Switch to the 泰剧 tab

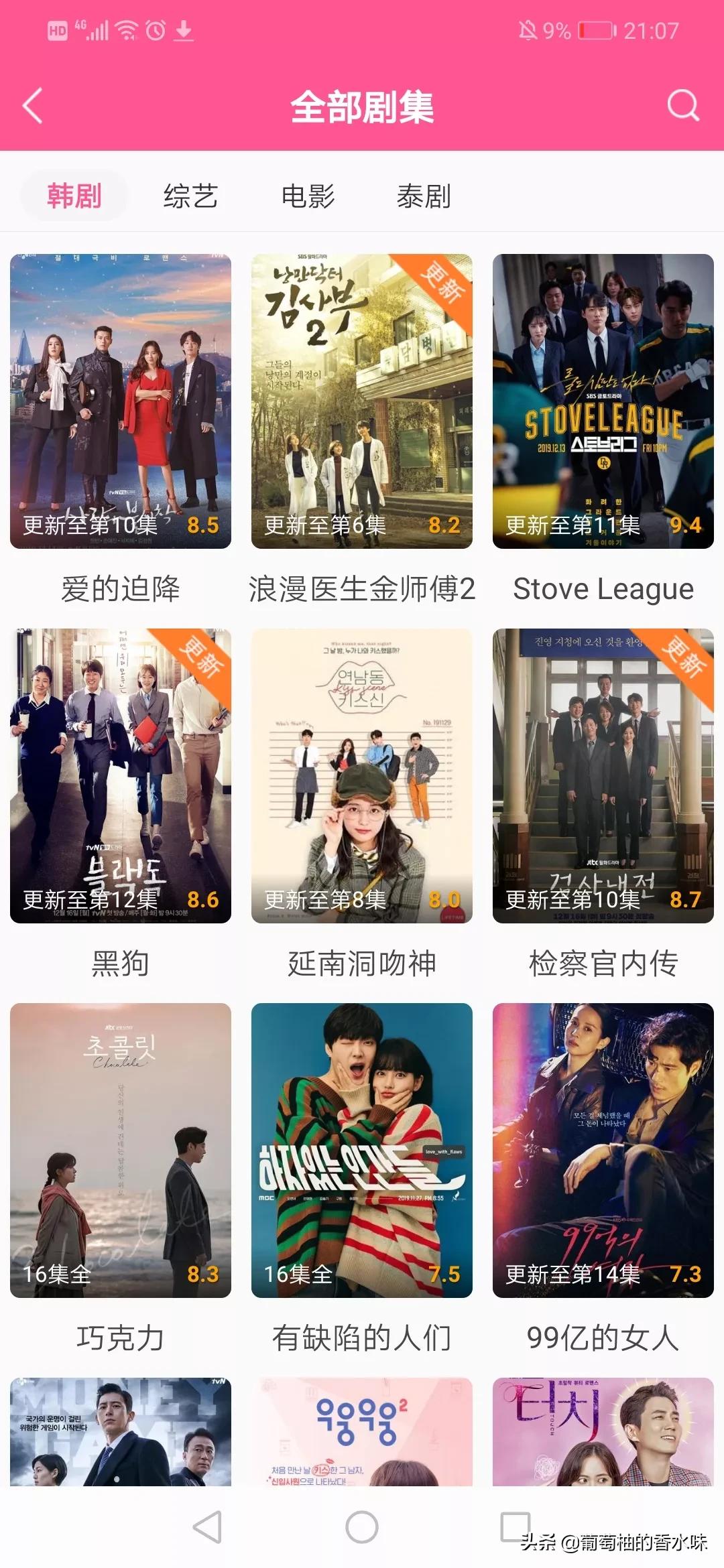pyautogui.click(x=424, y=196)
